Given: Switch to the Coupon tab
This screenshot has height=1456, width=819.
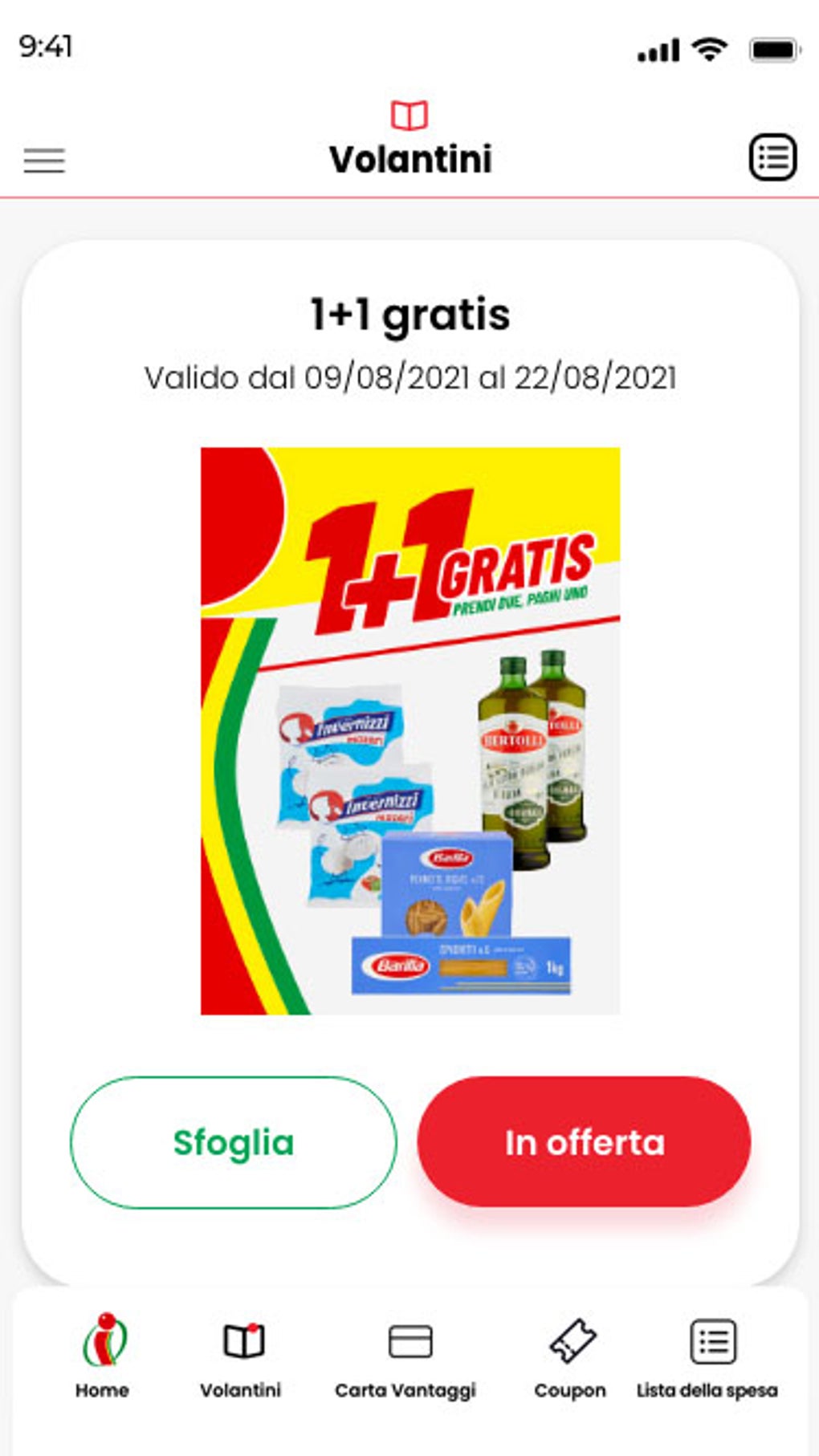Looking at the screenshot, I should [x=571, y=1355].
